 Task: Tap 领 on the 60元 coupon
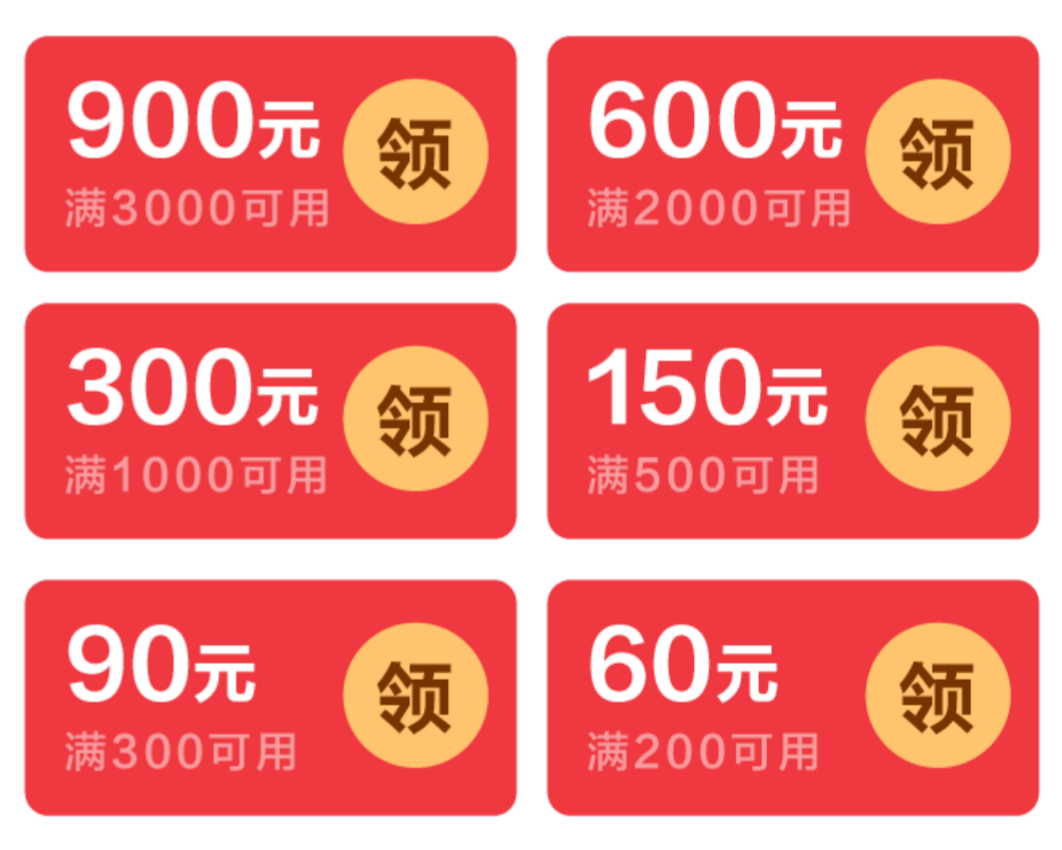937,696
